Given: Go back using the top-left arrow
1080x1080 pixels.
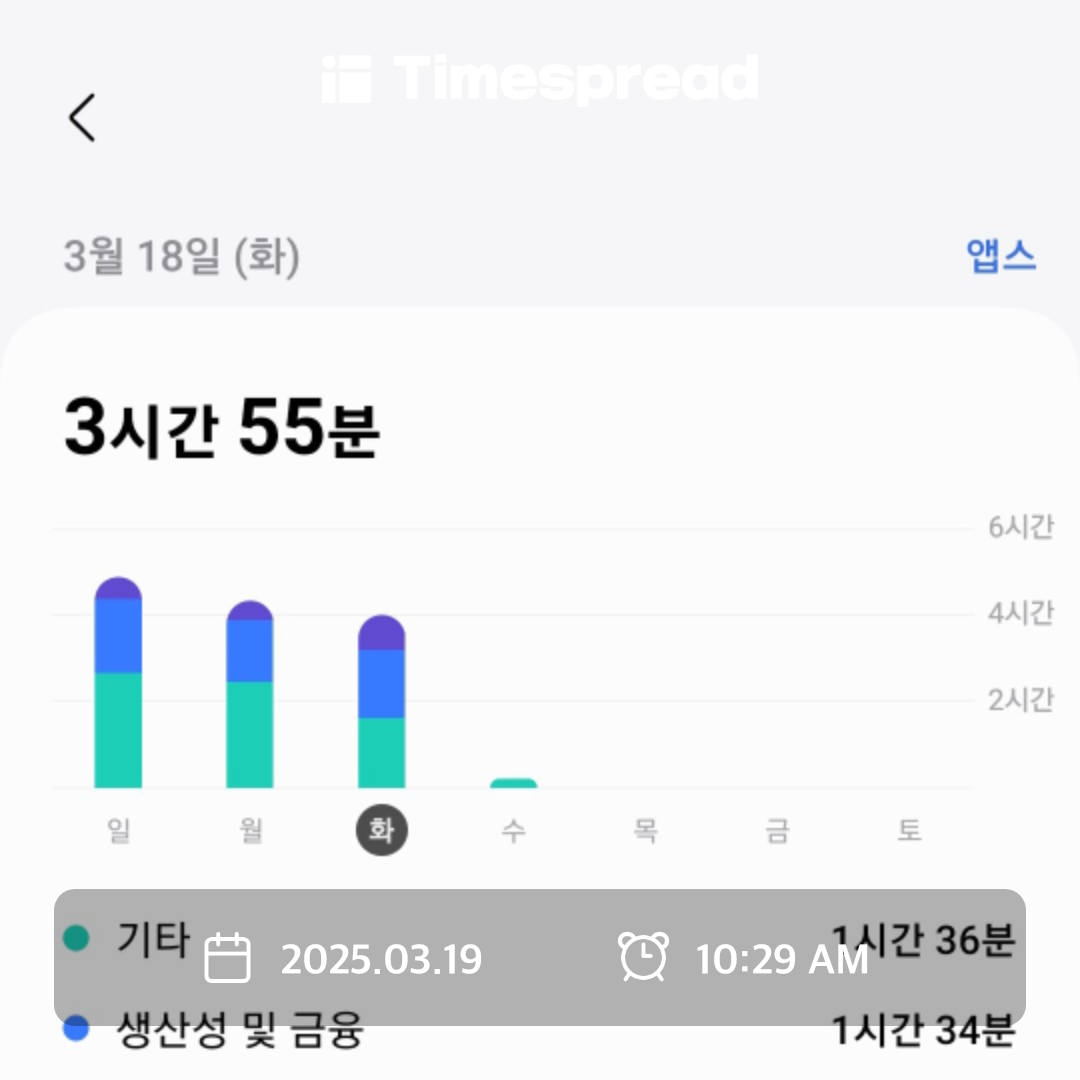Looking at the screenshot, I should point(82,118).
